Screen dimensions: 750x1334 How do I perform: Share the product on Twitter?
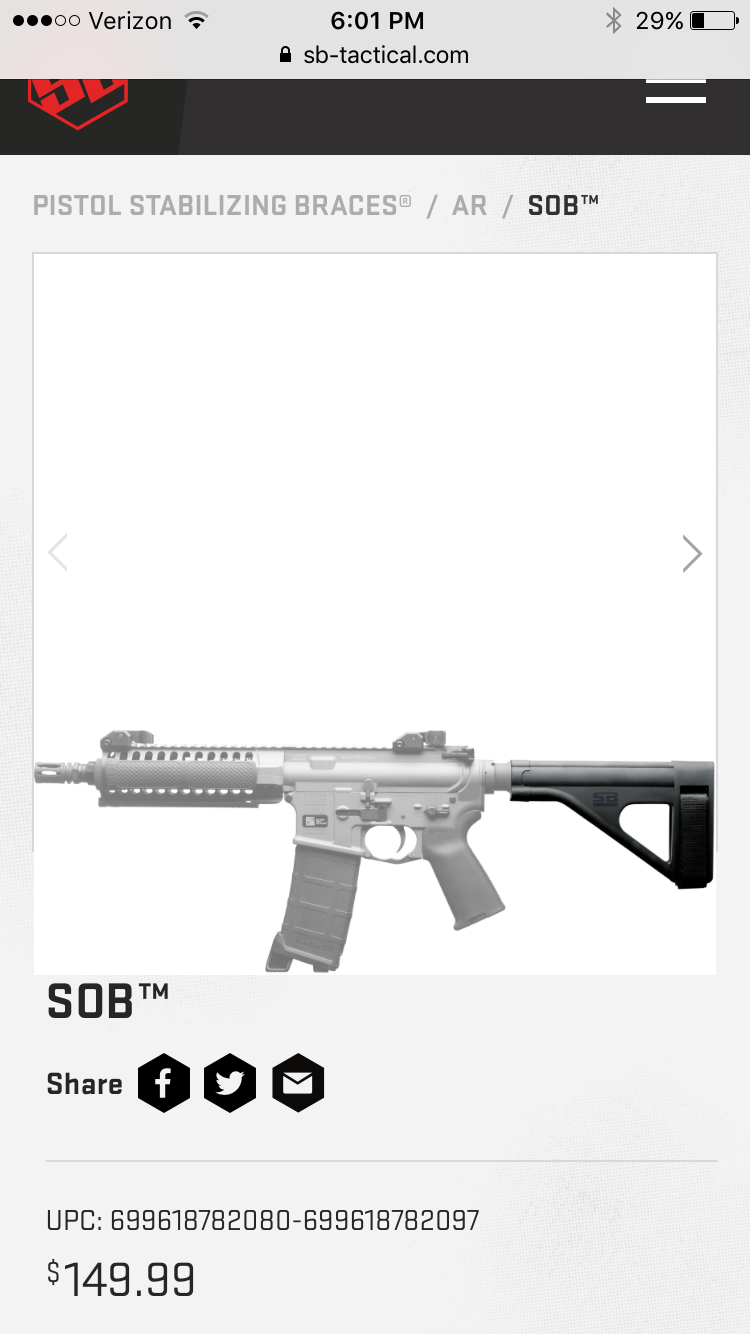pos(230,1083)
